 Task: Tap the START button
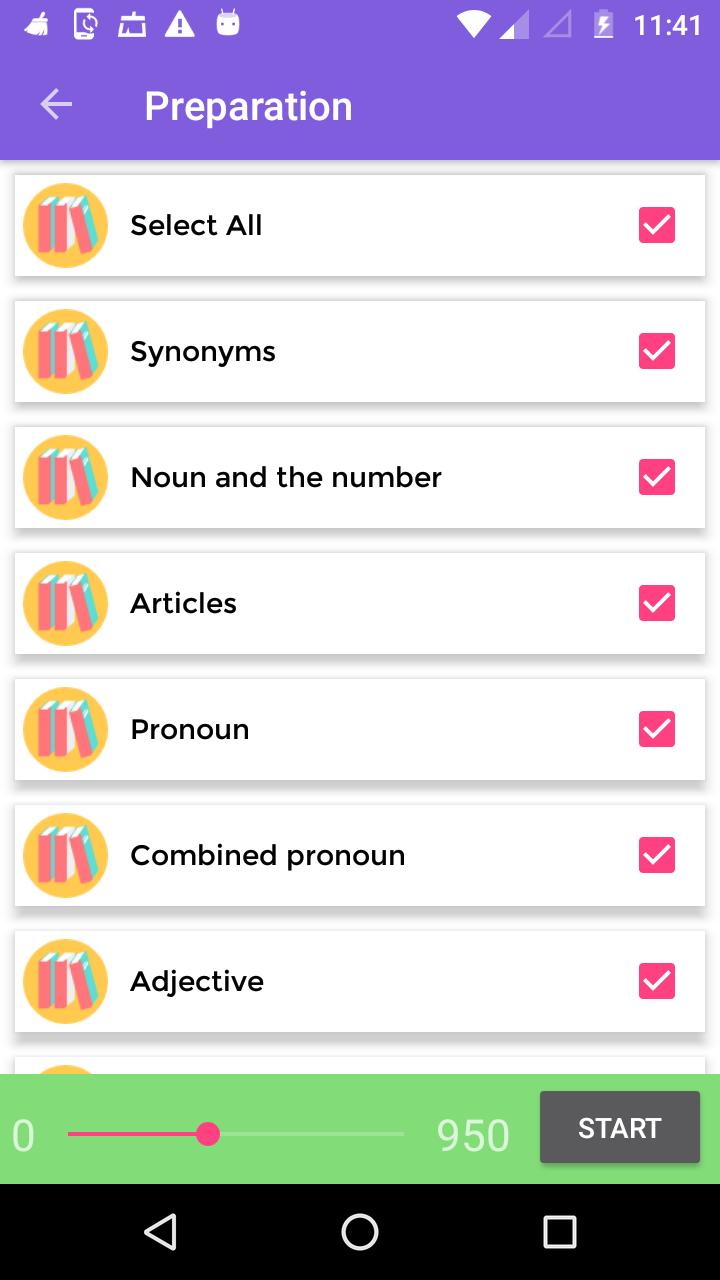coord(619,1128)
